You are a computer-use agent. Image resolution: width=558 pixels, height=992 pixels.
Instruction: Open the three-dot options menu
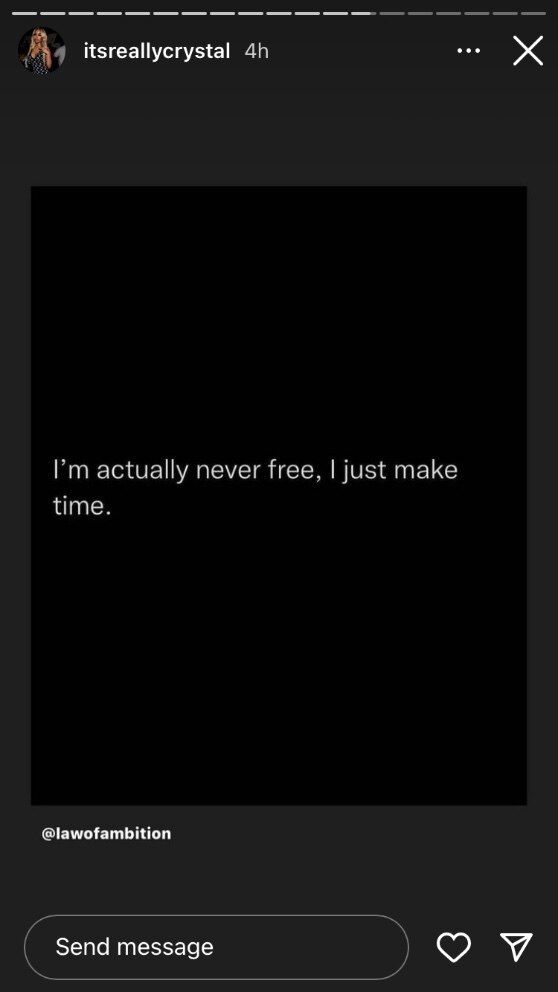click(468, 51)
